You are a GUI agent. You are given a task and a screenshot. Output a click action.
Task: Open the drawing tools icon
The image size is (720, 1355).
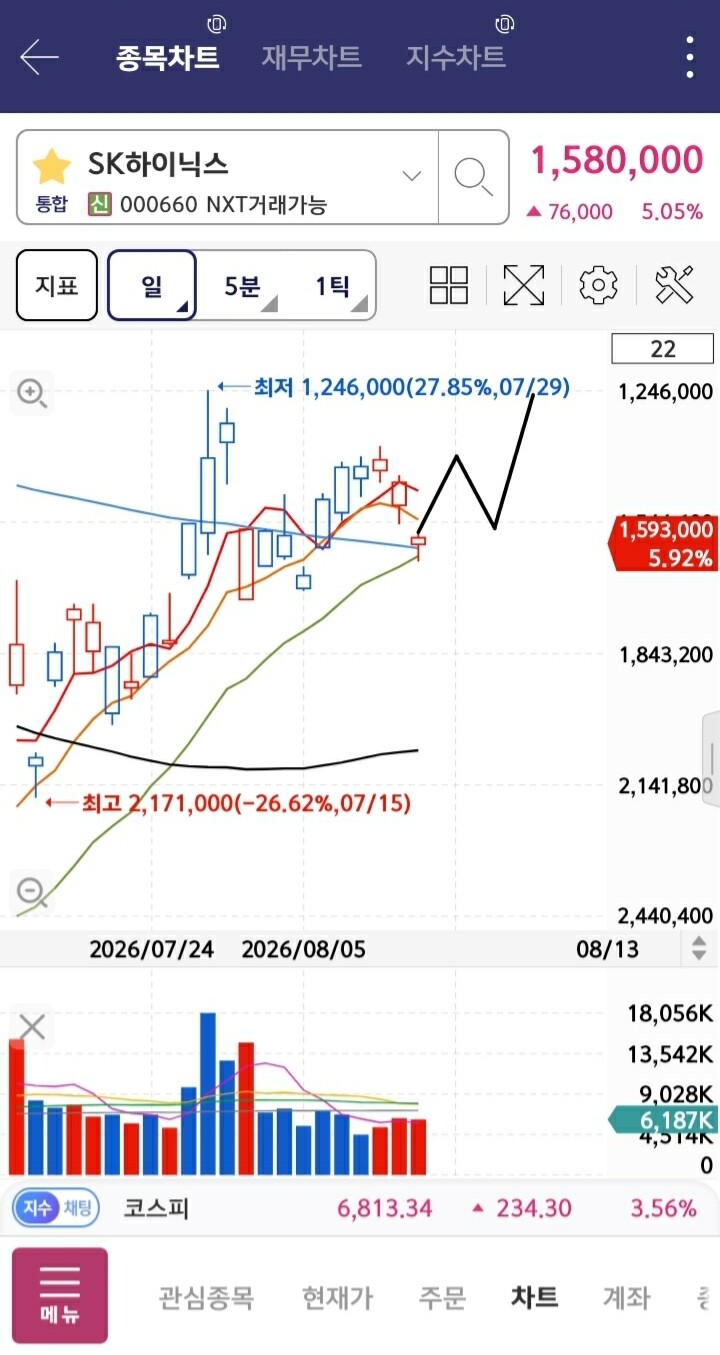click(674, 285)
